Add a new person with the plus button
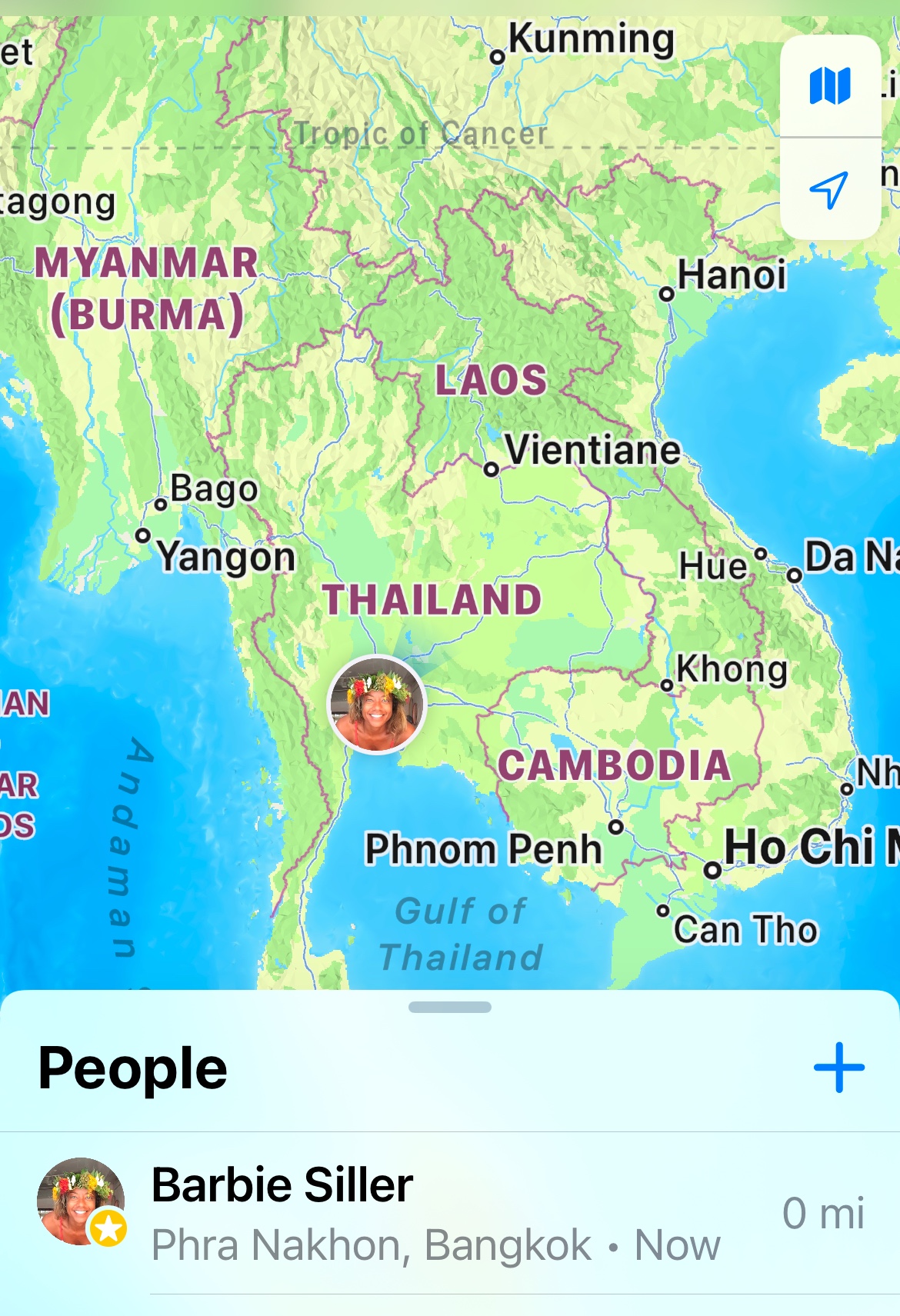The height and width of the screenshot is (1316, 900). 838,1068
